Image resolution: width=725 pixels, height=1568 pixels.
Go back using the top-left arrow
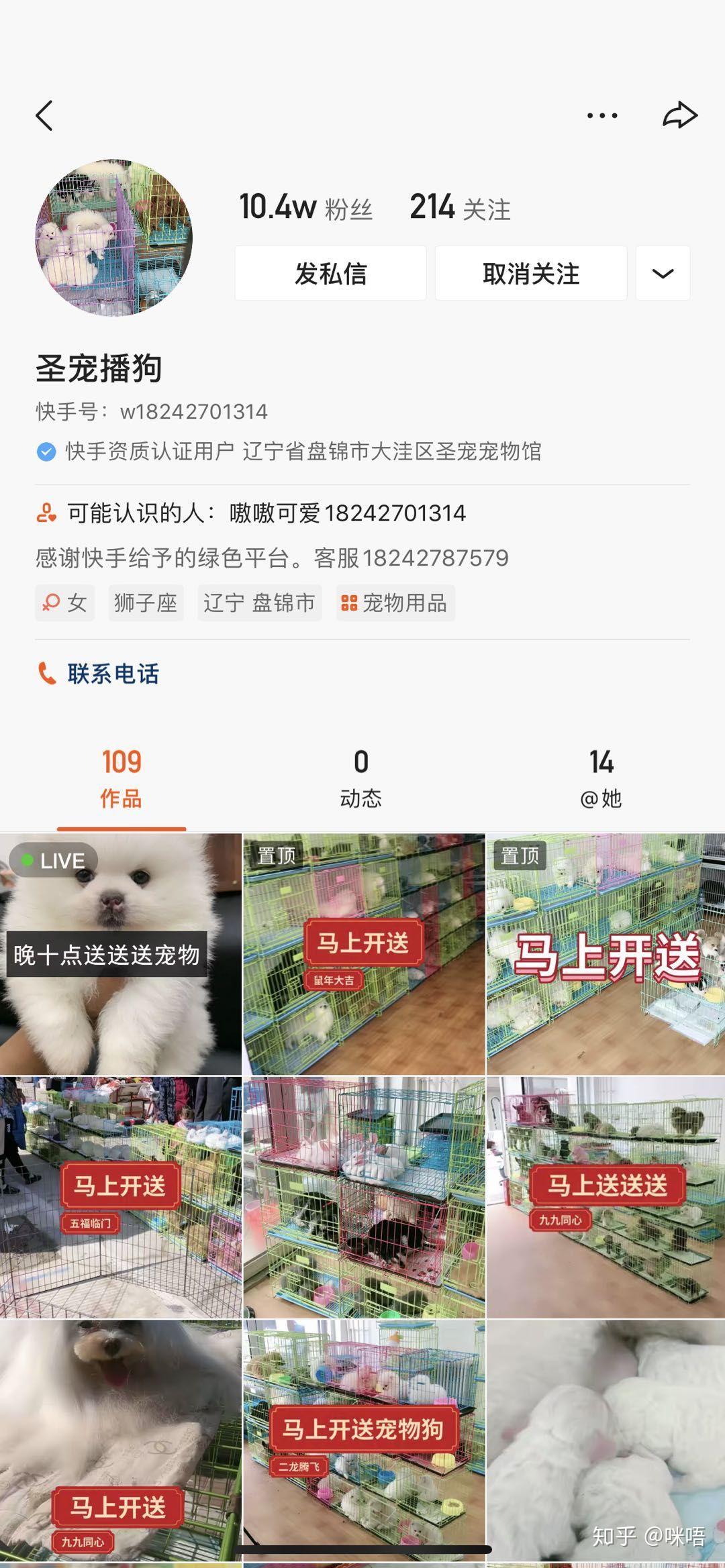[x=44, y=115]
